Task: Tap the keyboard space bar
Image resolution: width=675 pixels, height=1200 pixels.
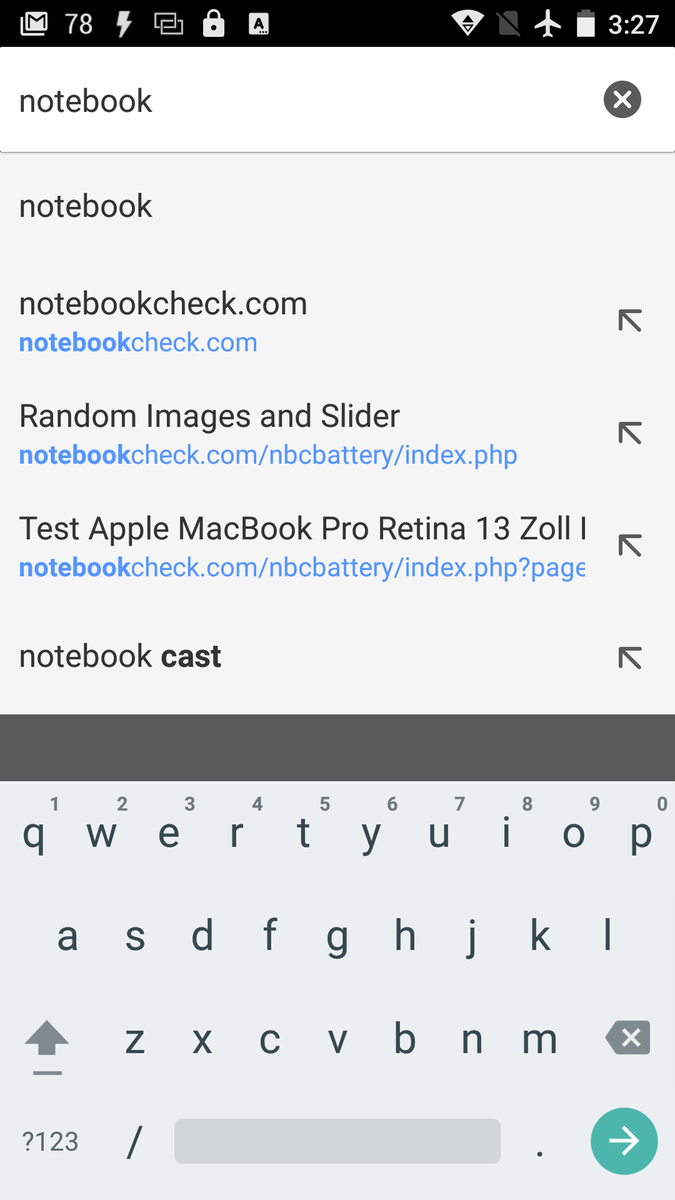Action: pyautogui.click(x=337, y=1141)
